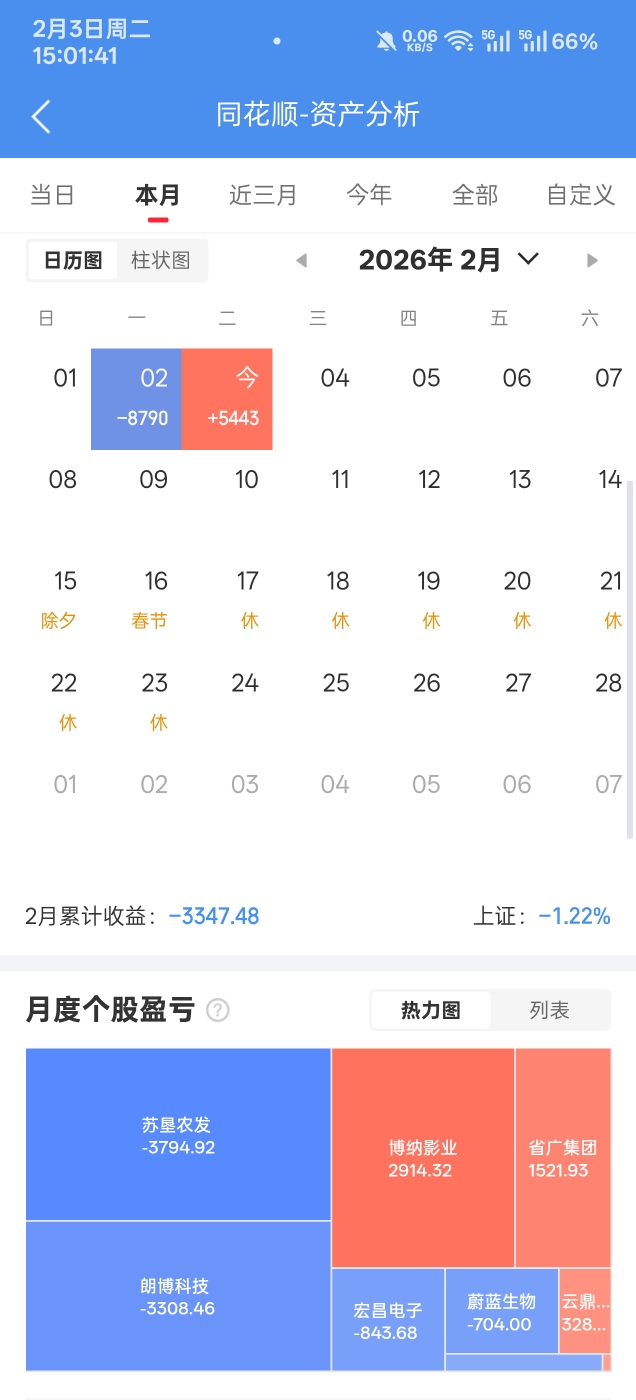The image size is (636, 1400).
Task: Switch to the 全部 tab
Action: [x=475, y=195]
